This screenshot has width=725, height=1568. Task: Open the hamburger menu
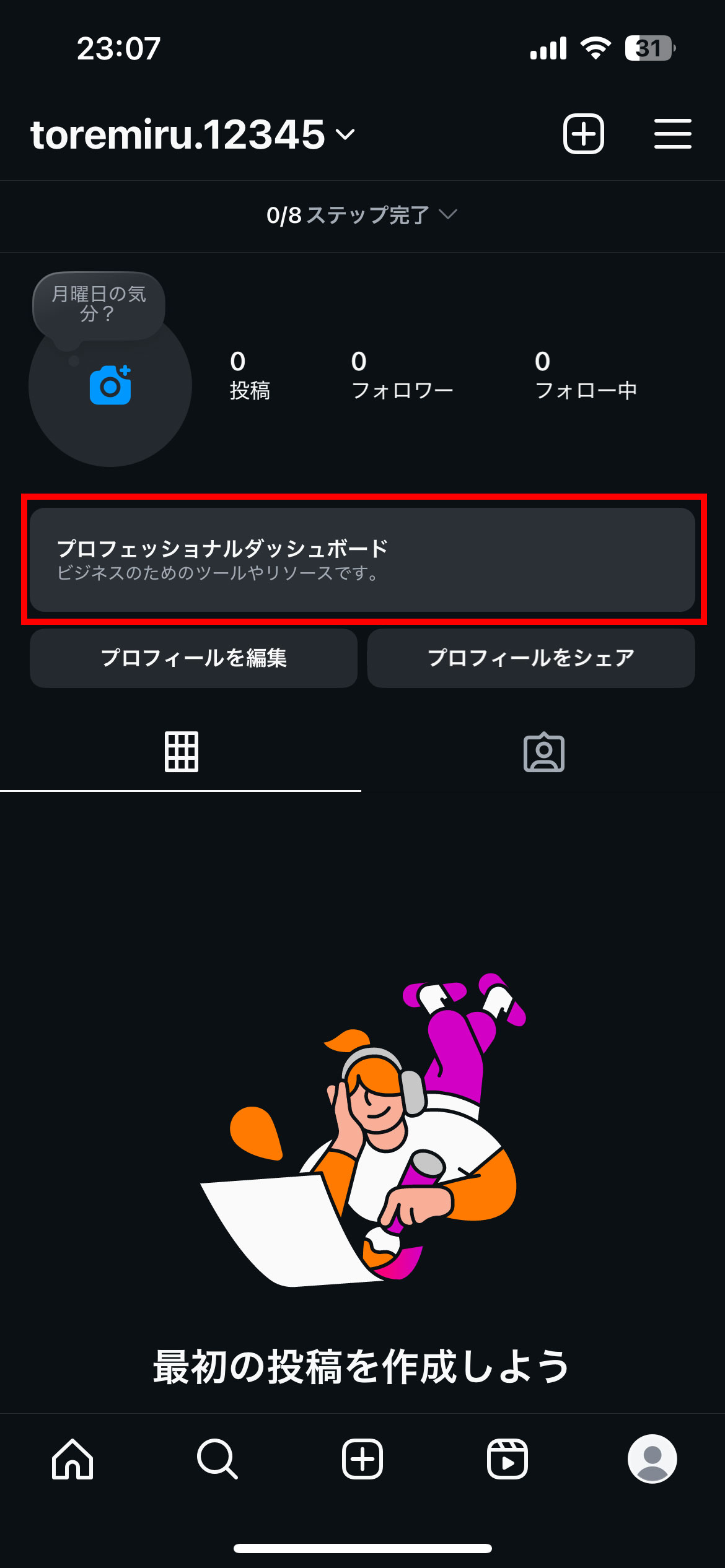[x=672, y=134]
